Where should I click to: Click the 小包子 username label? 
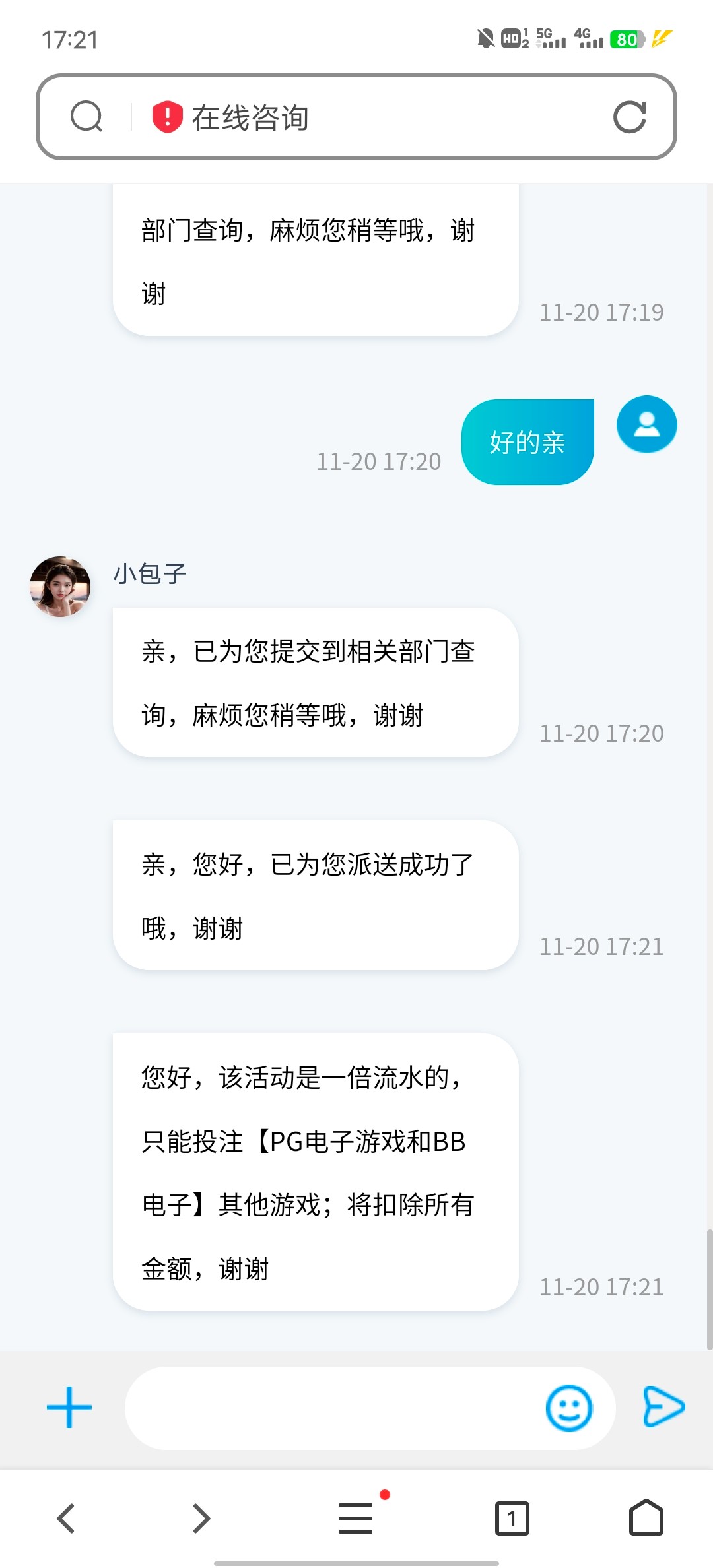coord(148,573)
